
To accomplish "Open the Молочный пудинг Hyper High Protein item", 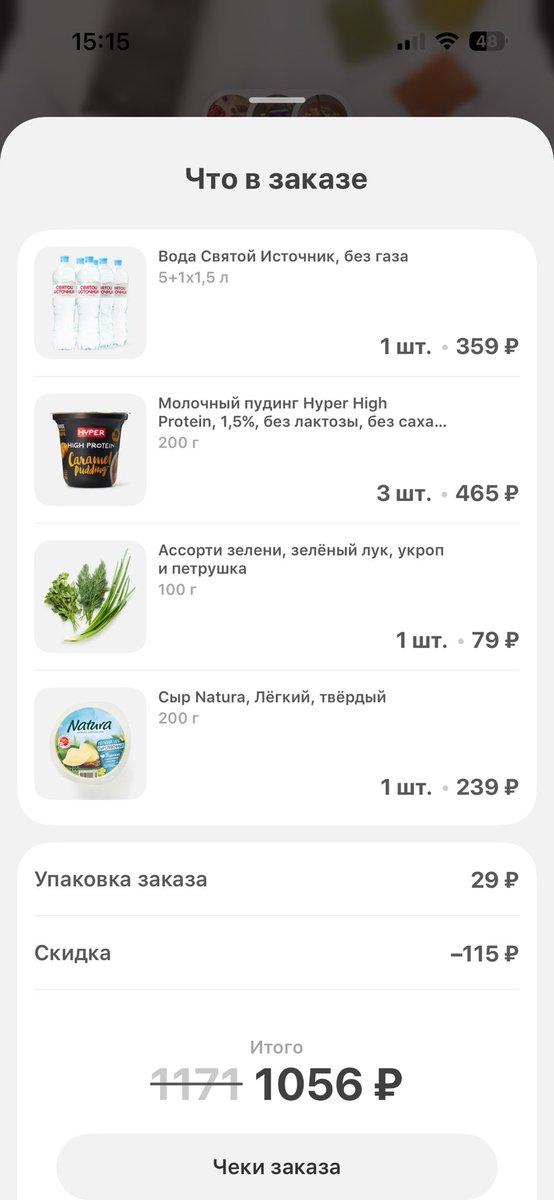I will 277,450.
